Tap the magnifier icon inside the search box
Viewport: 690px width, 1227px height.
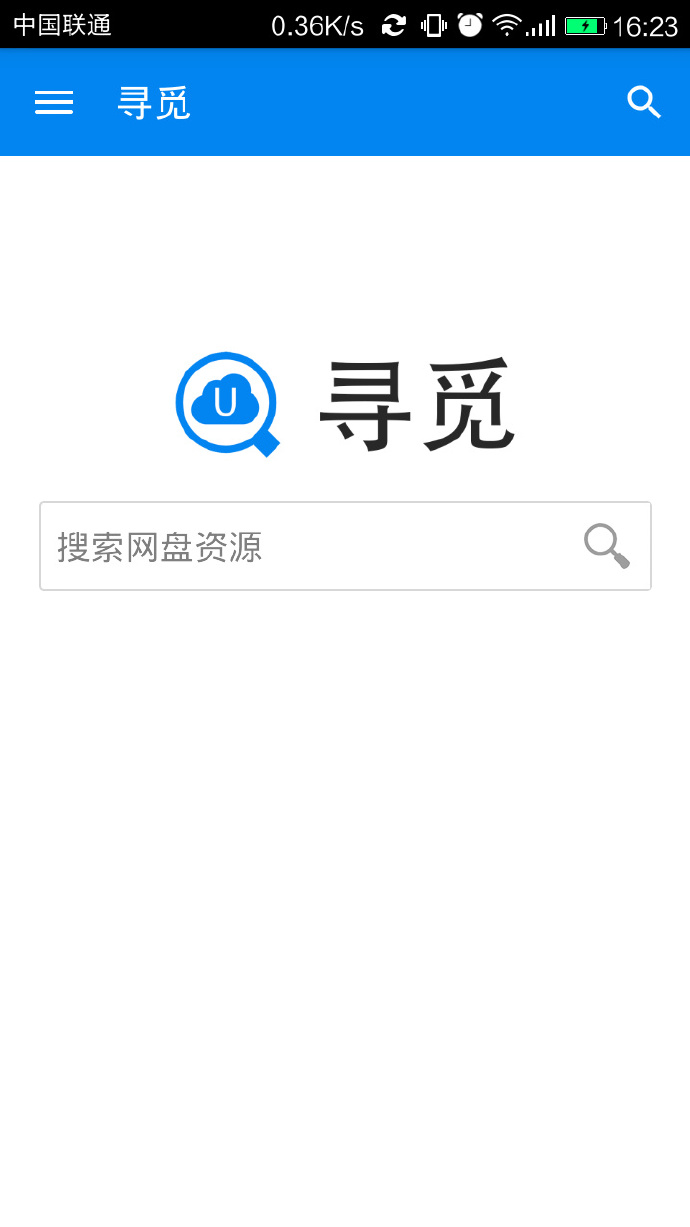pyautogui.click(x=606, y=546)
